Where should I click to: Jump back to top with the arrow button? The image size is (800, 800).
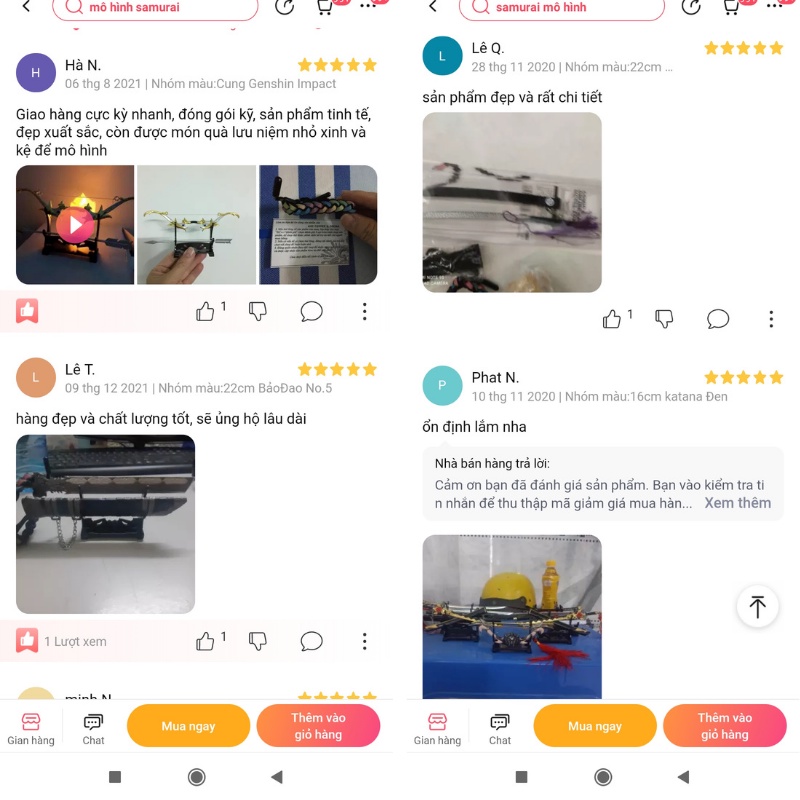[x=757, y=606]
